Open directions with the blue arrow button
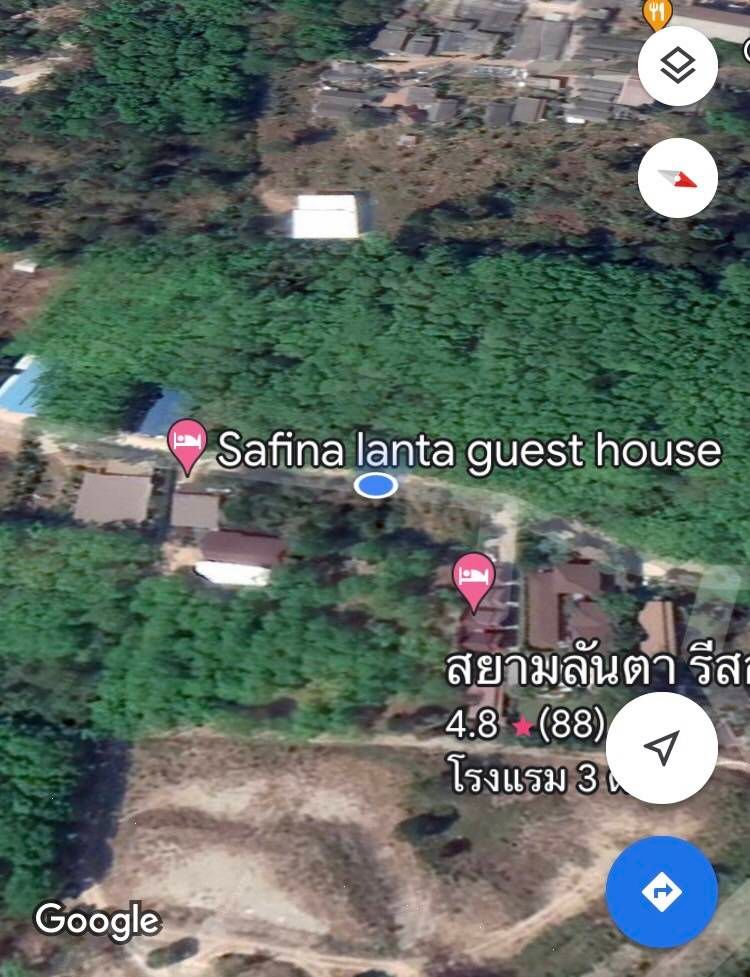 click(661, 892)
